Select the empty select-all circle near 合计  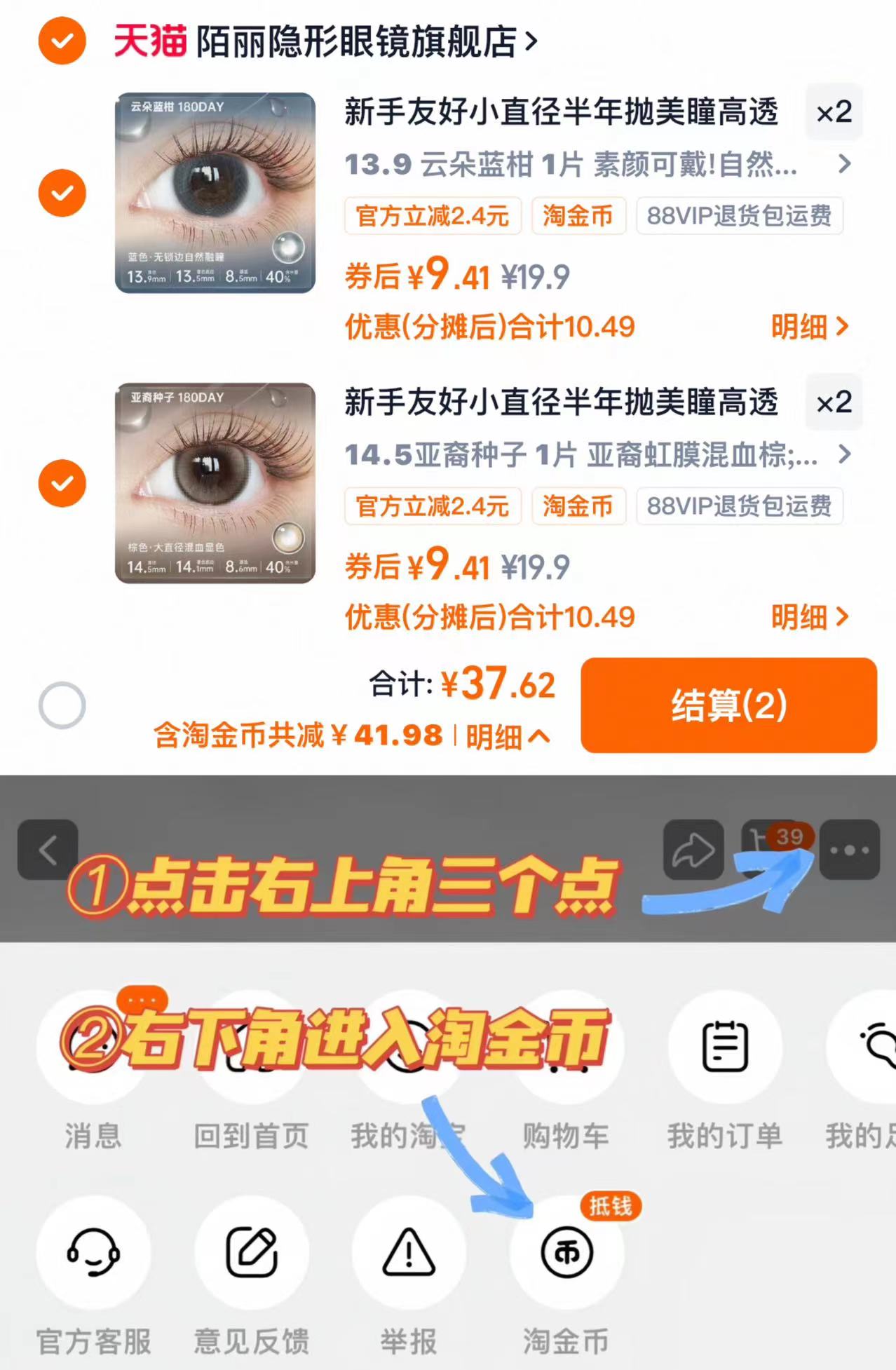62,705
